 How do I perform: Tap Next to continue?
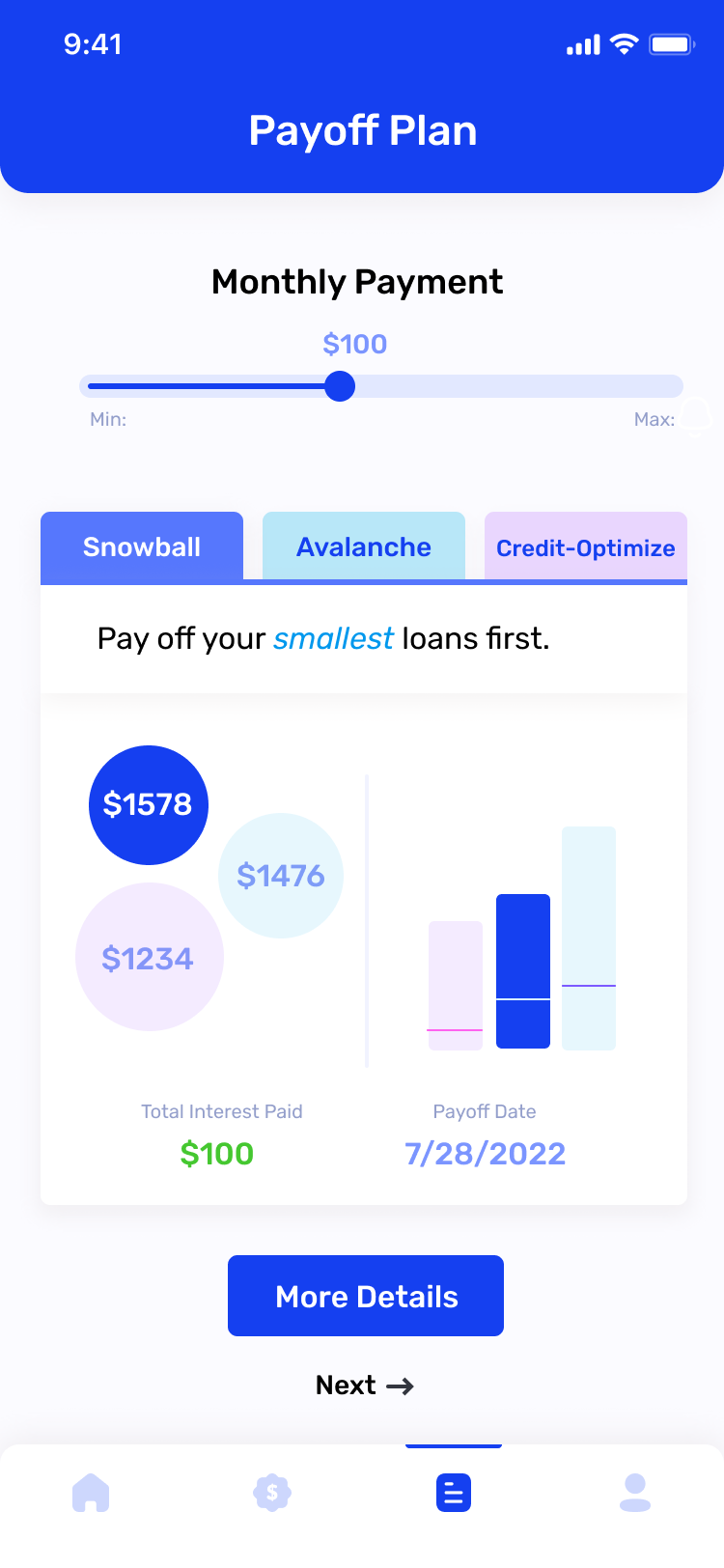[x=365, y=1386]
